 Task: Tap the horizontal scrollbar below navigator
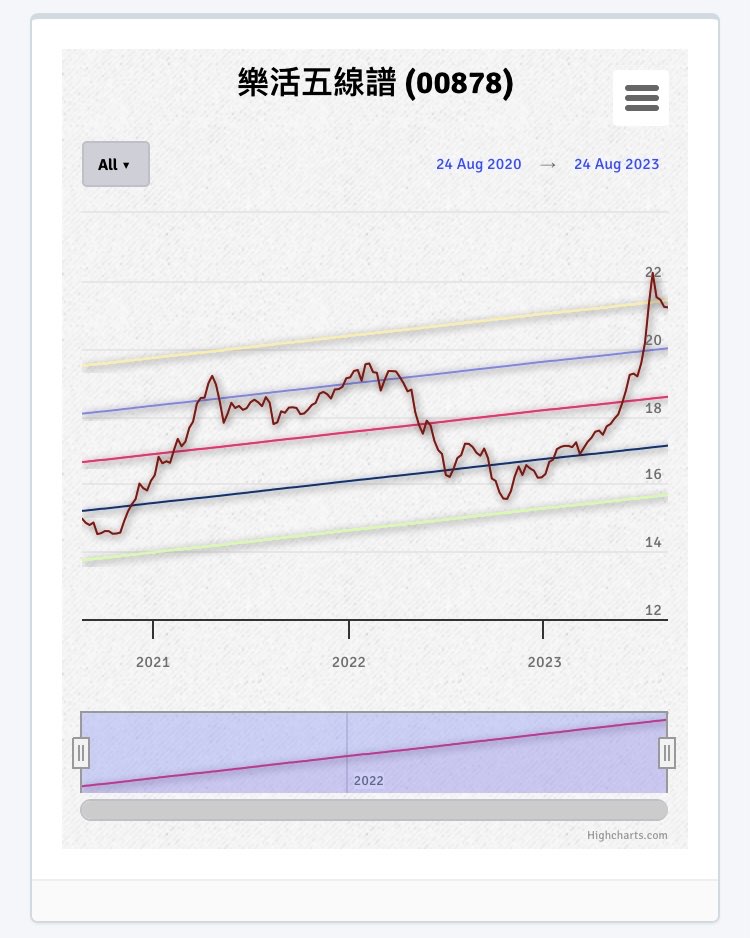(x=373, y=810)
